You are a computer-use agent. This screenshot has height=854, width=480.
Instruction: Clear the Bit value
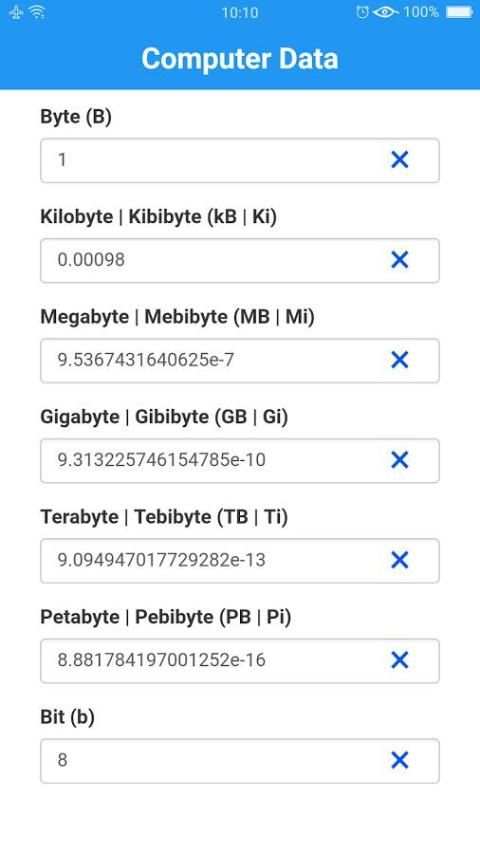(x=400, y=760)
